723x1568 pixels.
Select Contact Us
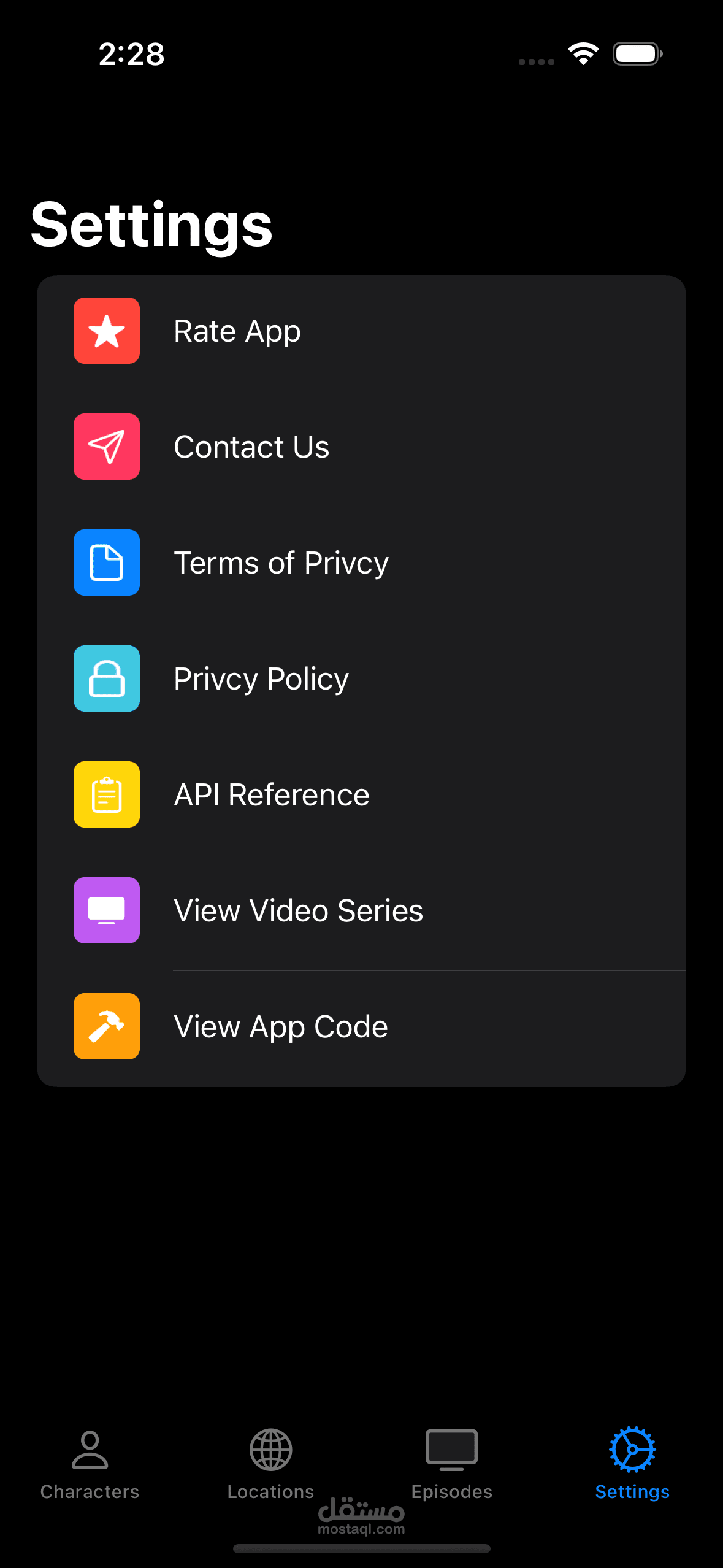coord(361,447)
